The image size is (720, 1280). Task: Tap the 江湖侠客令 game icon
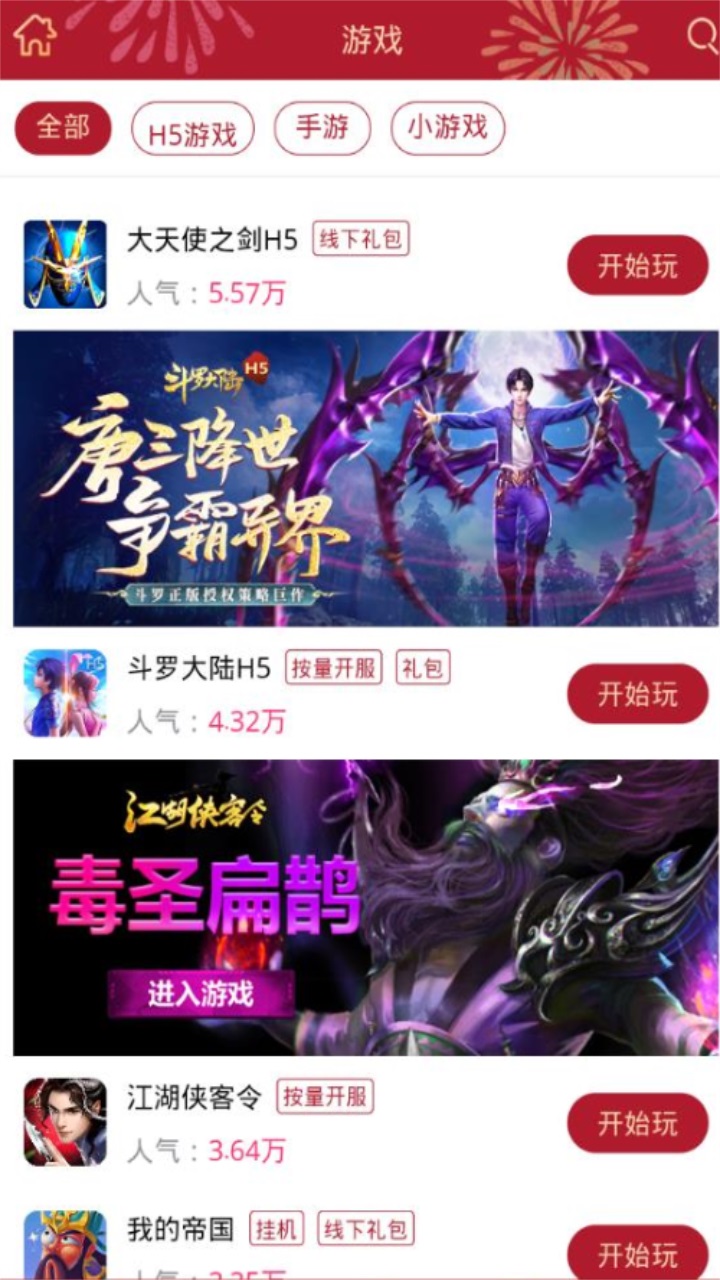63,1120
